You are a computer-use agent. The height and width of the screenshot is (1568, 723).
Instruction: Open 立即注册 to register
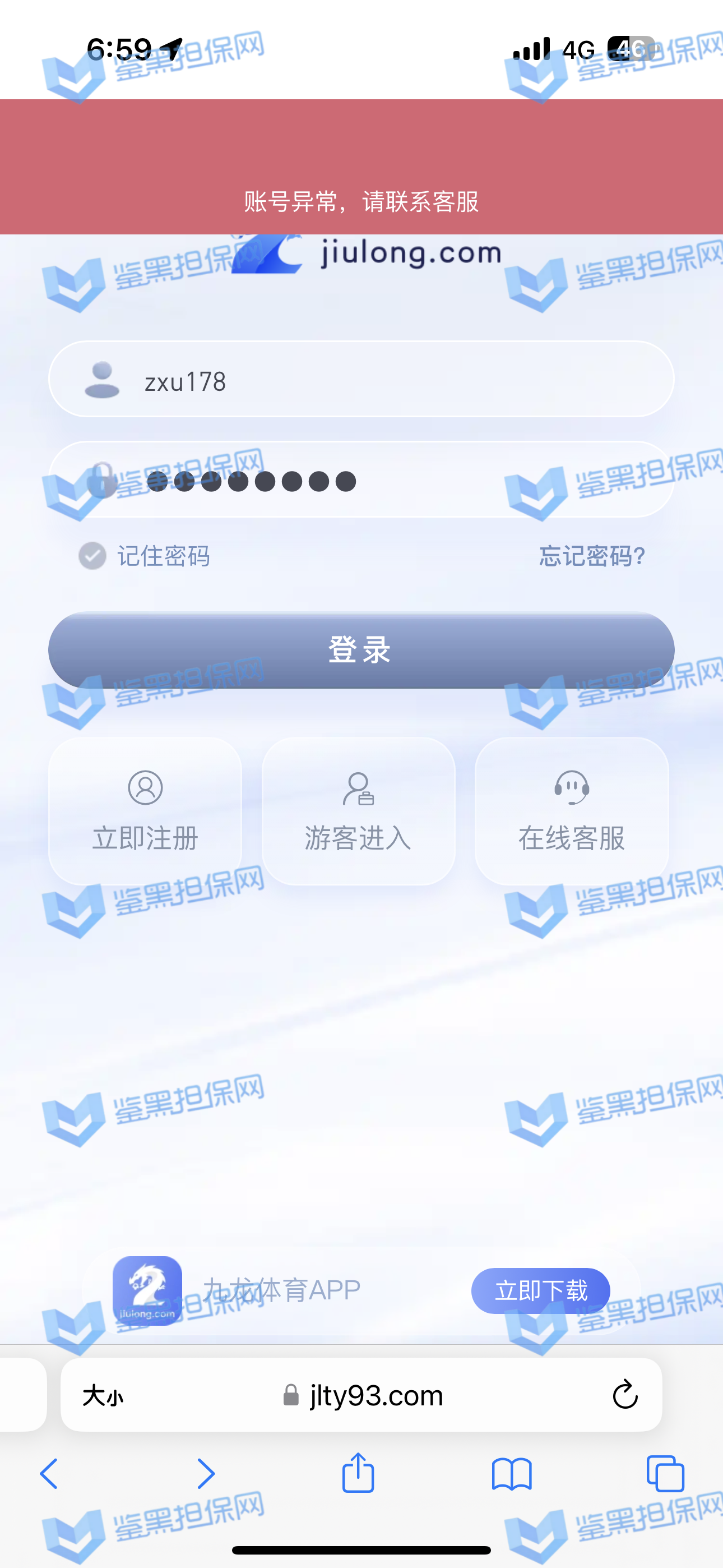(145, 811)
